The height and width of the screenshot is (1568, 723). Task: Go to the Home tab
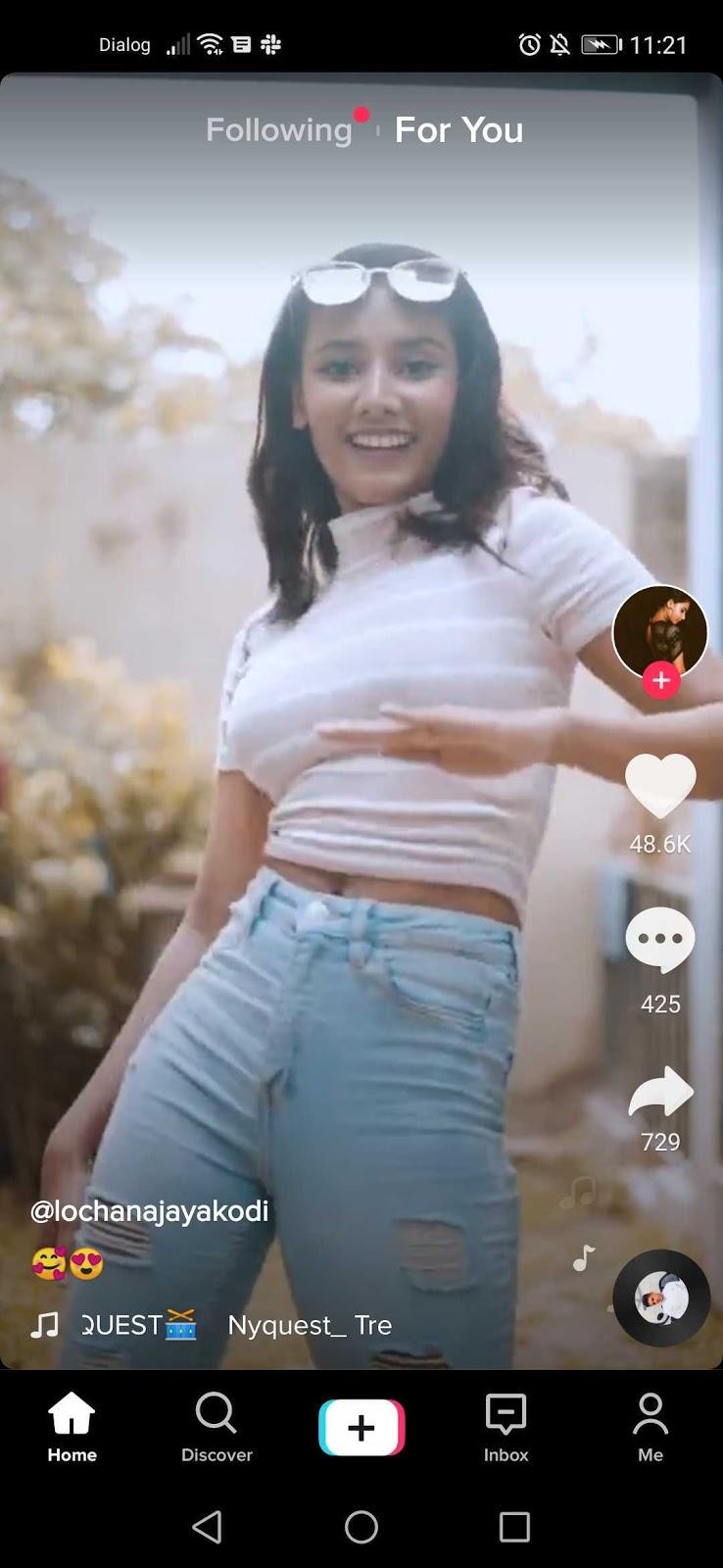tap(72, 1428)
